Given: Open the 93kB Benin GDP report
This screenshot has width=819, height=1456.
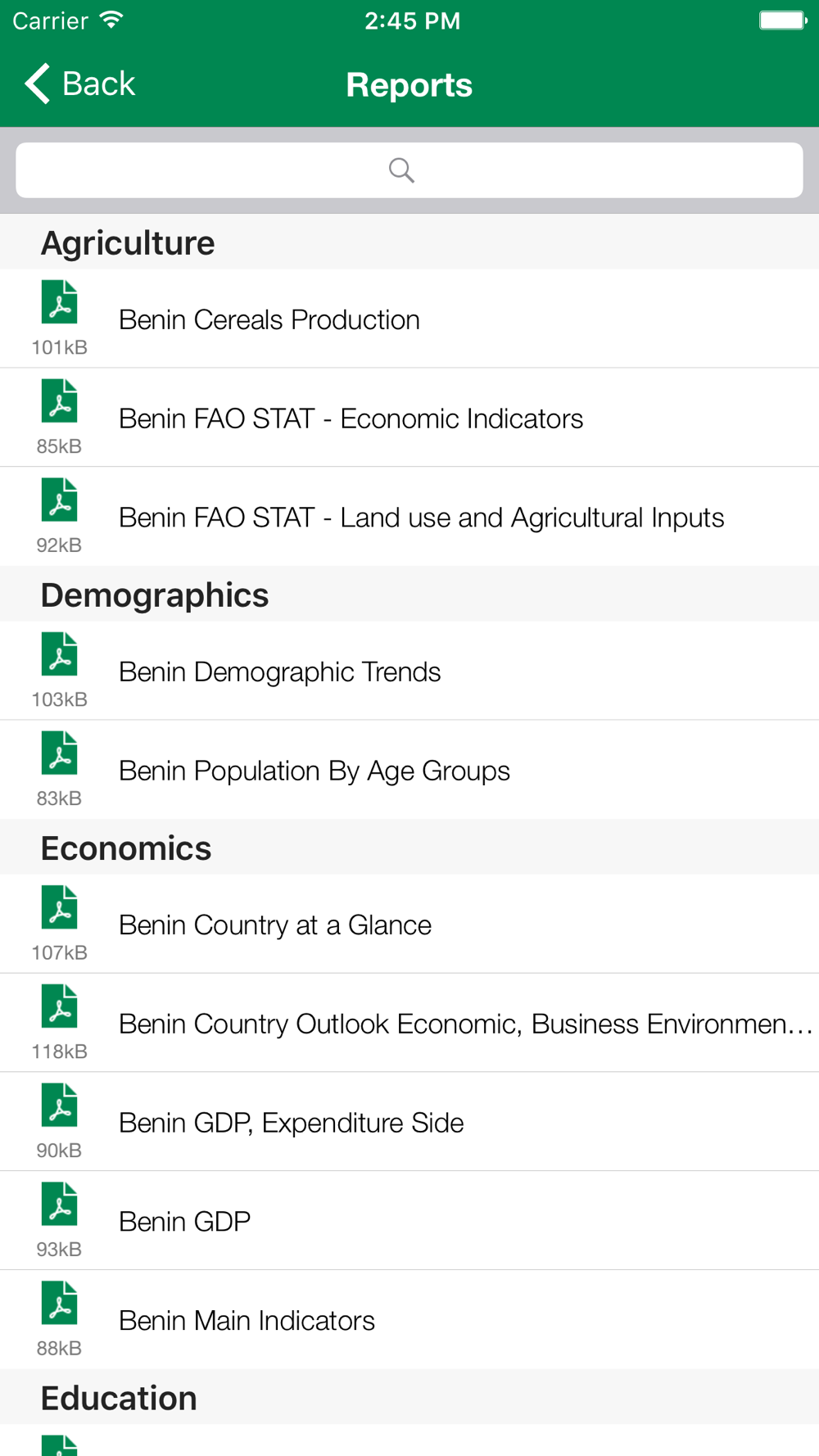Looking at the screenshot, I should (409, 1221).
